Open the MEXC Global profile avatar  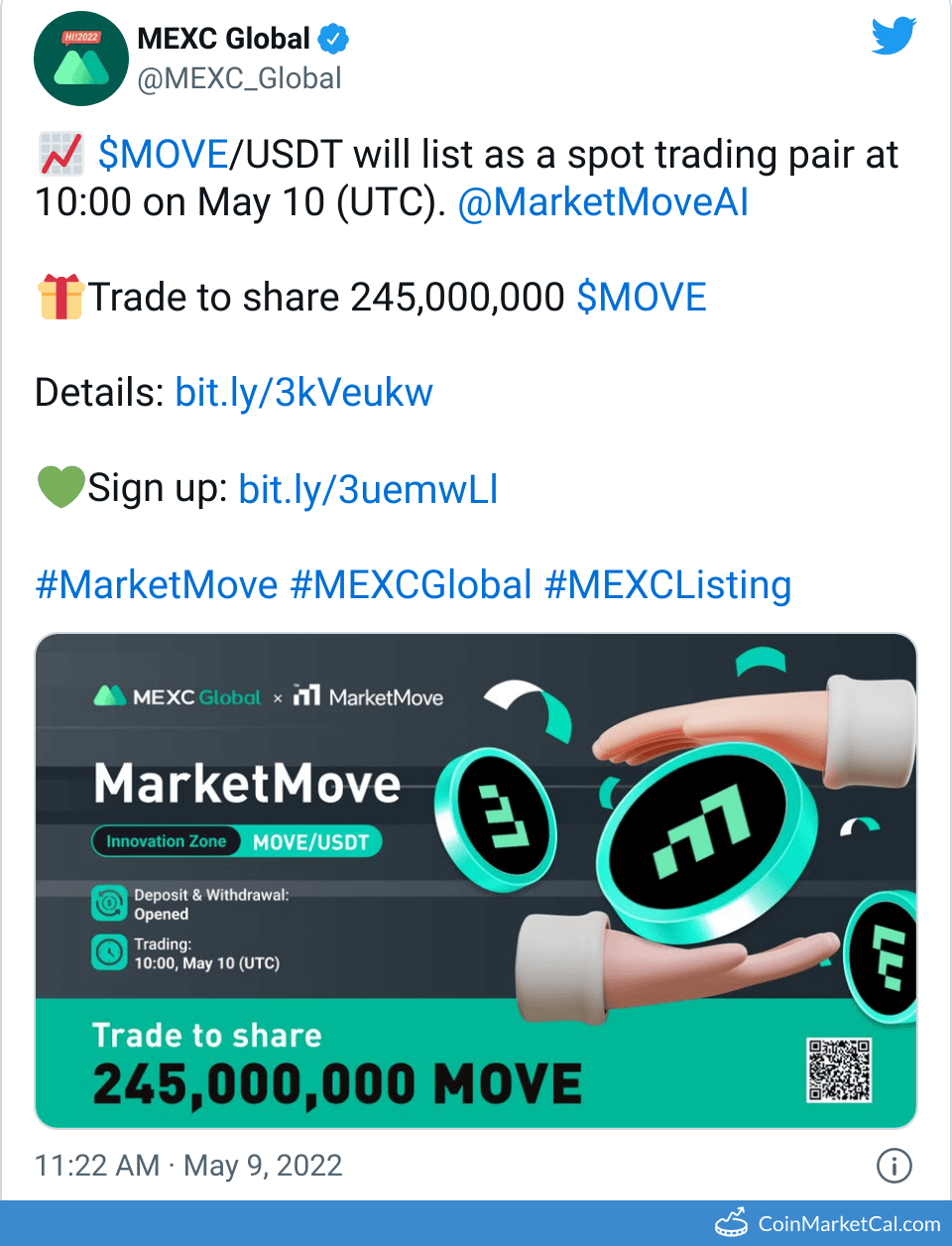point(81,59)
